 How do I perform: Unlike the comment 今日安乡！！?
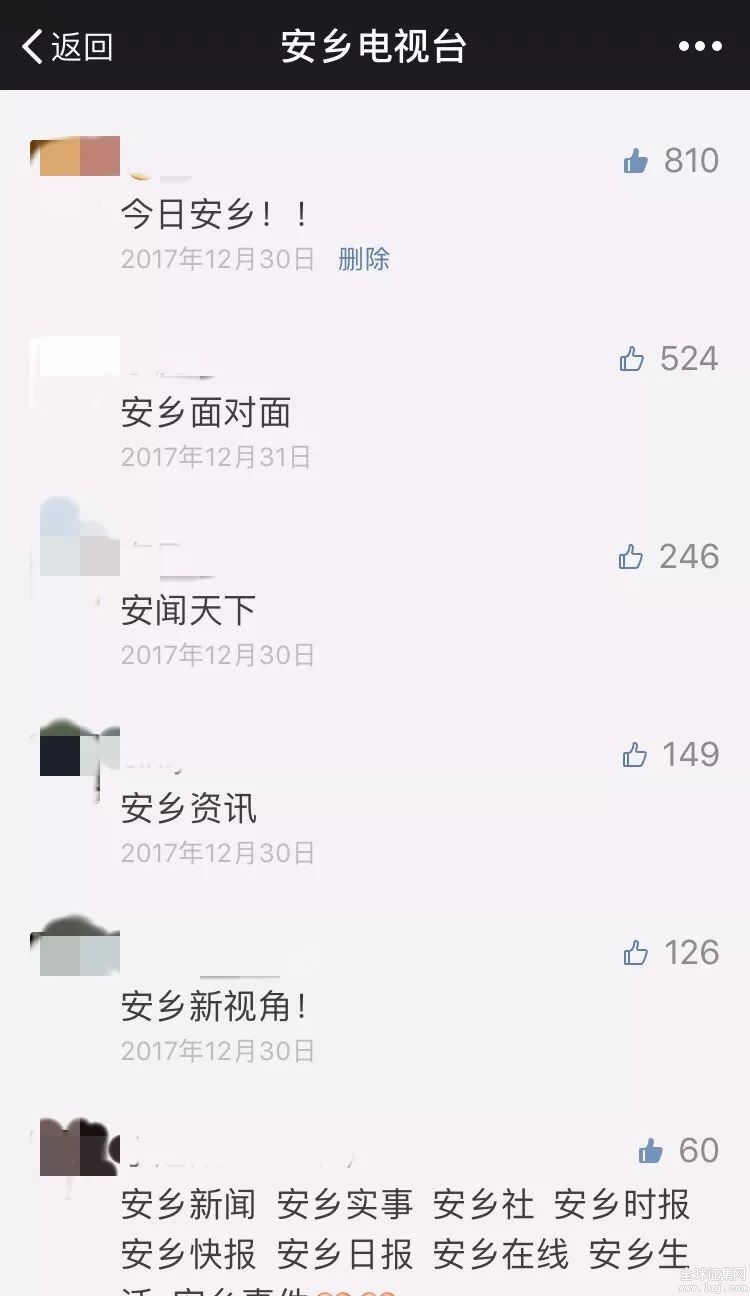[636, 161]
